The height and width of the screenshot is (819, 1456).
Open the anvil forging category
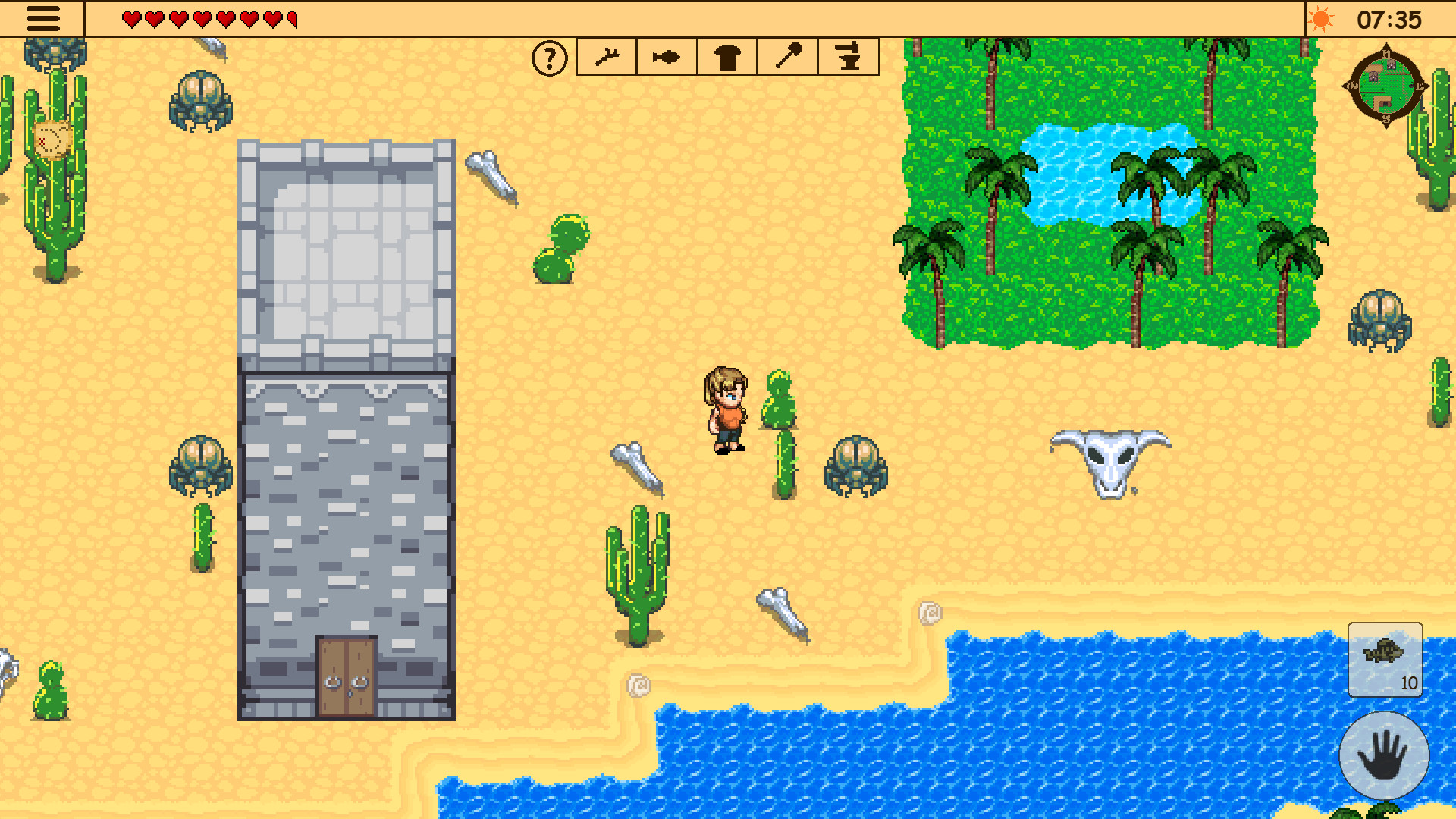tap(849, 58)
